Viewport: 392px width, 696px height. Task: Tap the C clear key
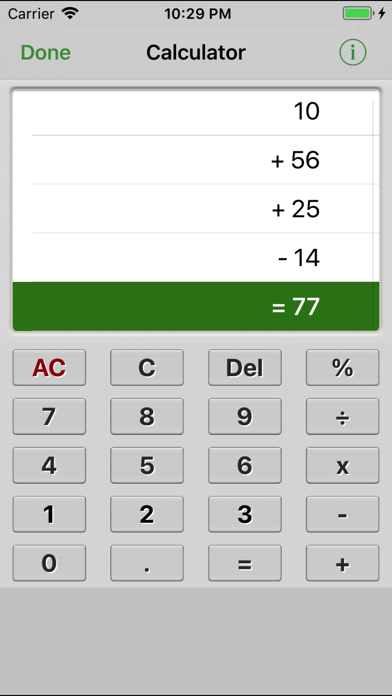coord(147,368)
